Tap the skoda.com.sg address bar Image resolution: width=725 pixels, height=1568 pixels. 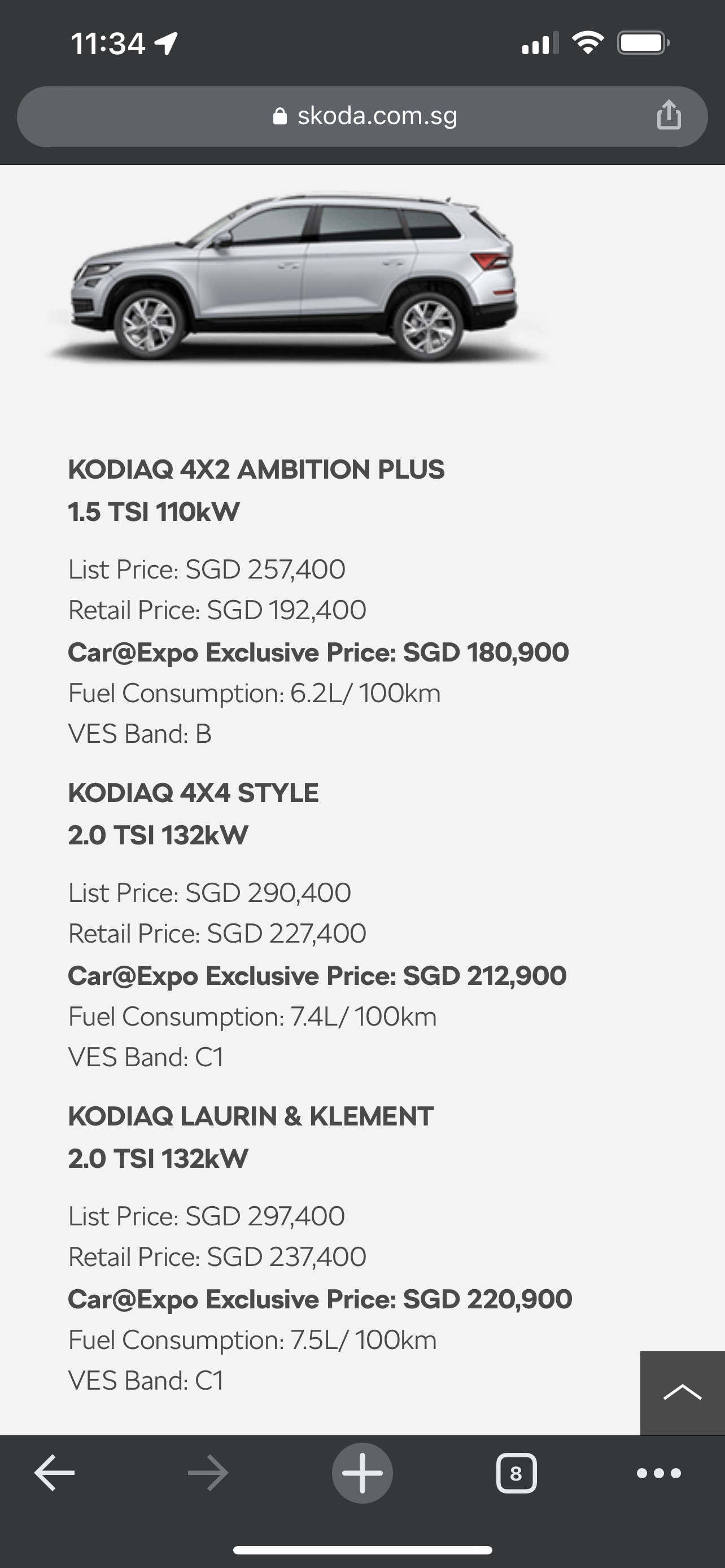362,116
